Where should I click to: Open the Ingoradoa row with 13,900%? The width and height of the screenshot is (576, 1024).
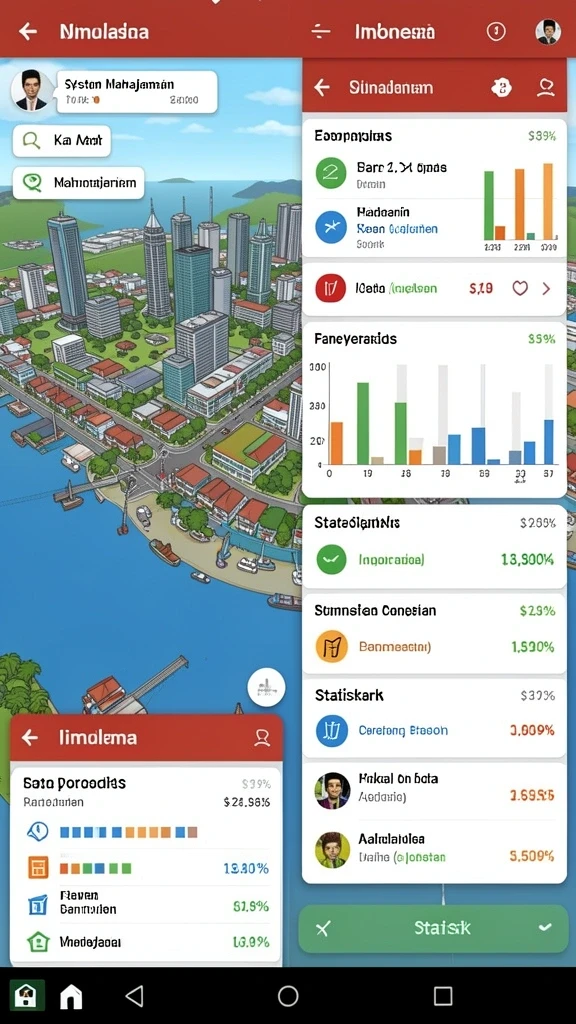click(x=434, y=559)
